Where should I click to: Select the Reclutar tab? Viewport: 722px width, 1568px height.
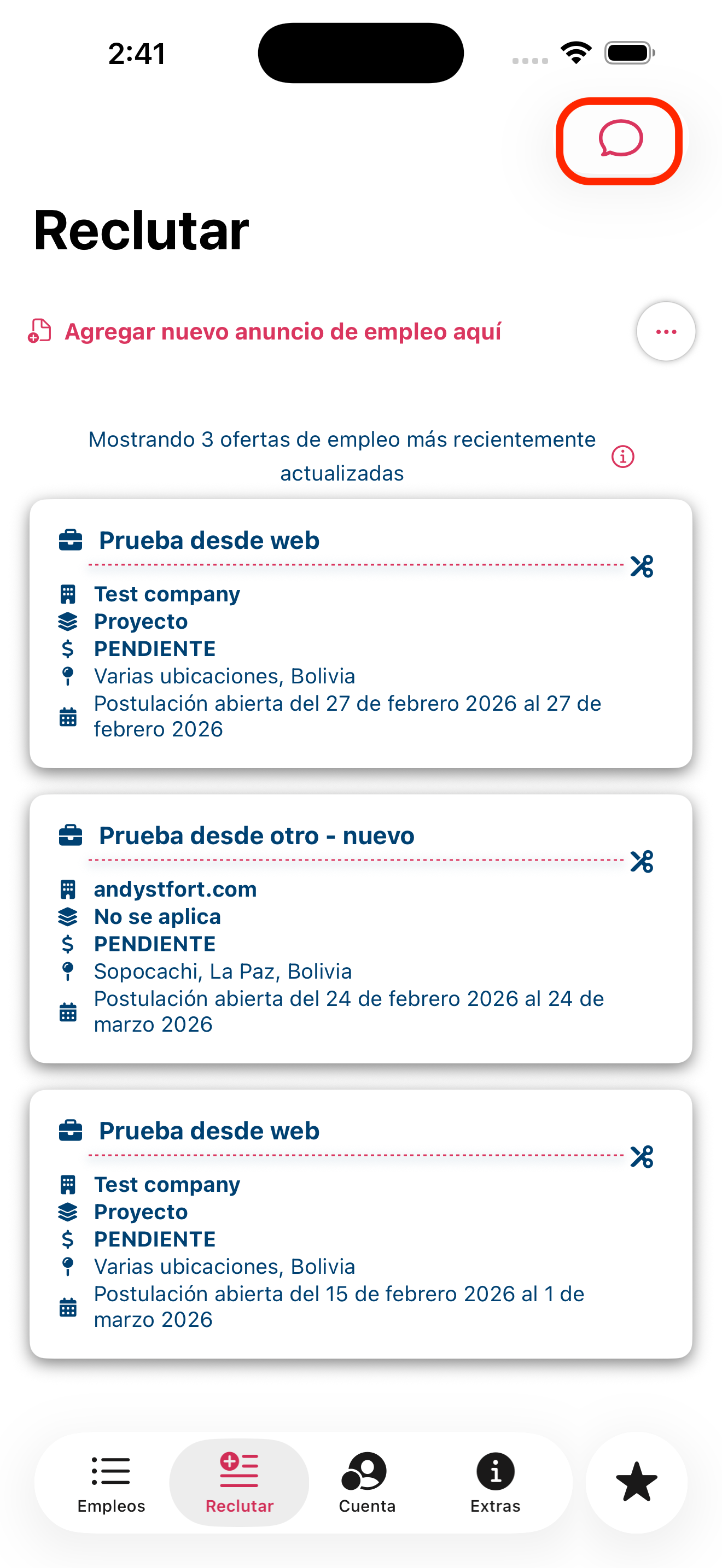coord(239,1483)
